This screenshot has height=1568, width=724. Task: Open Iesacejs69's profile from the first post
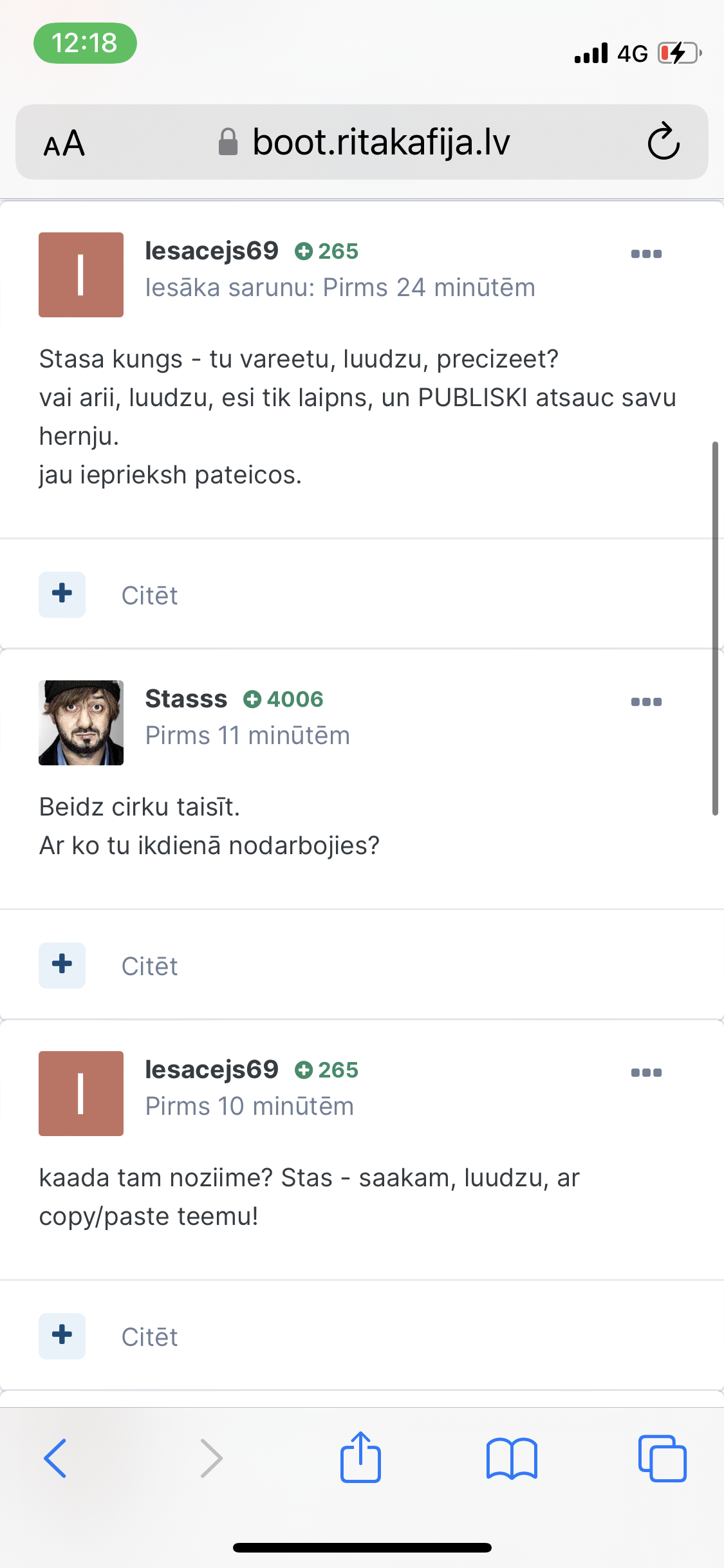[212, 251]
